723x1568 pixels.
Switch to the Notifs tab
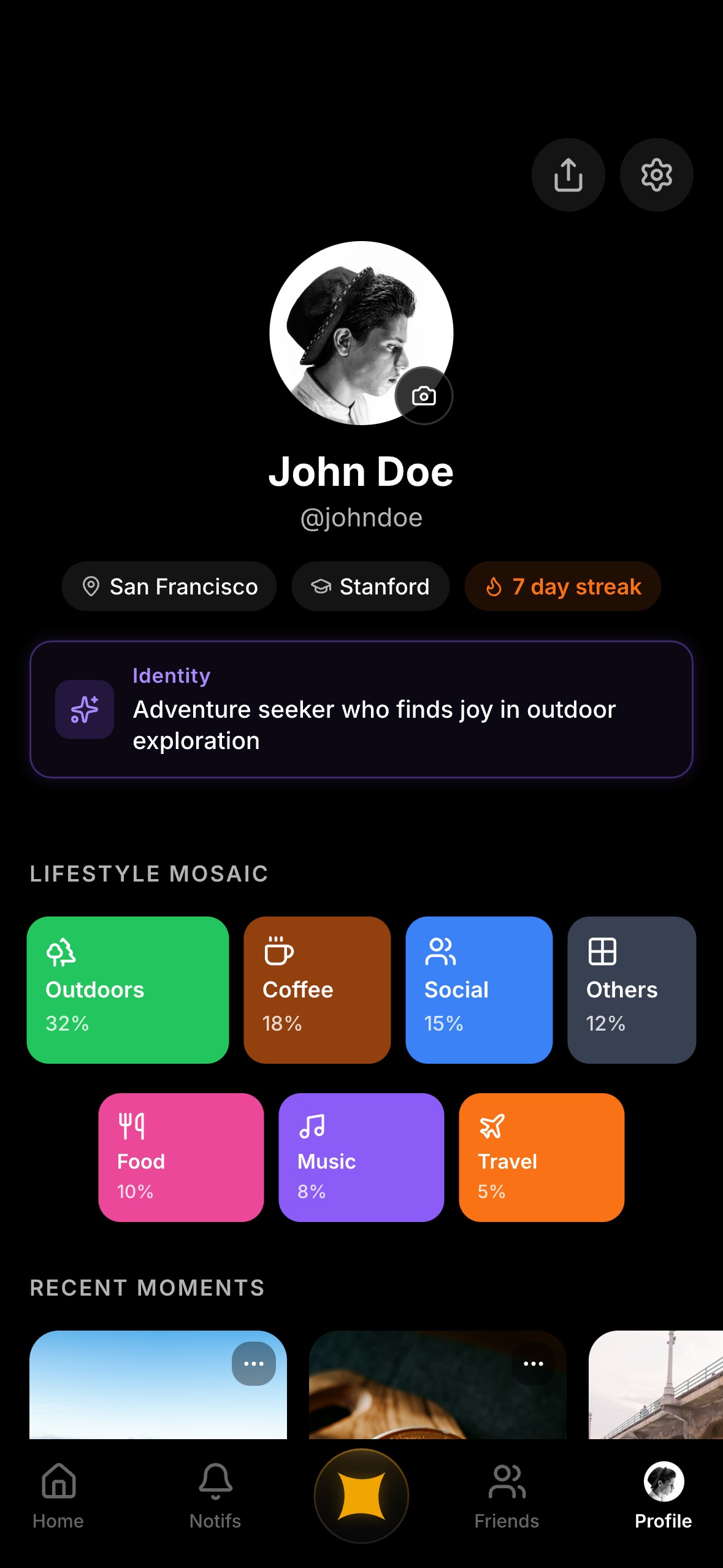click(x=215, y=1496)
